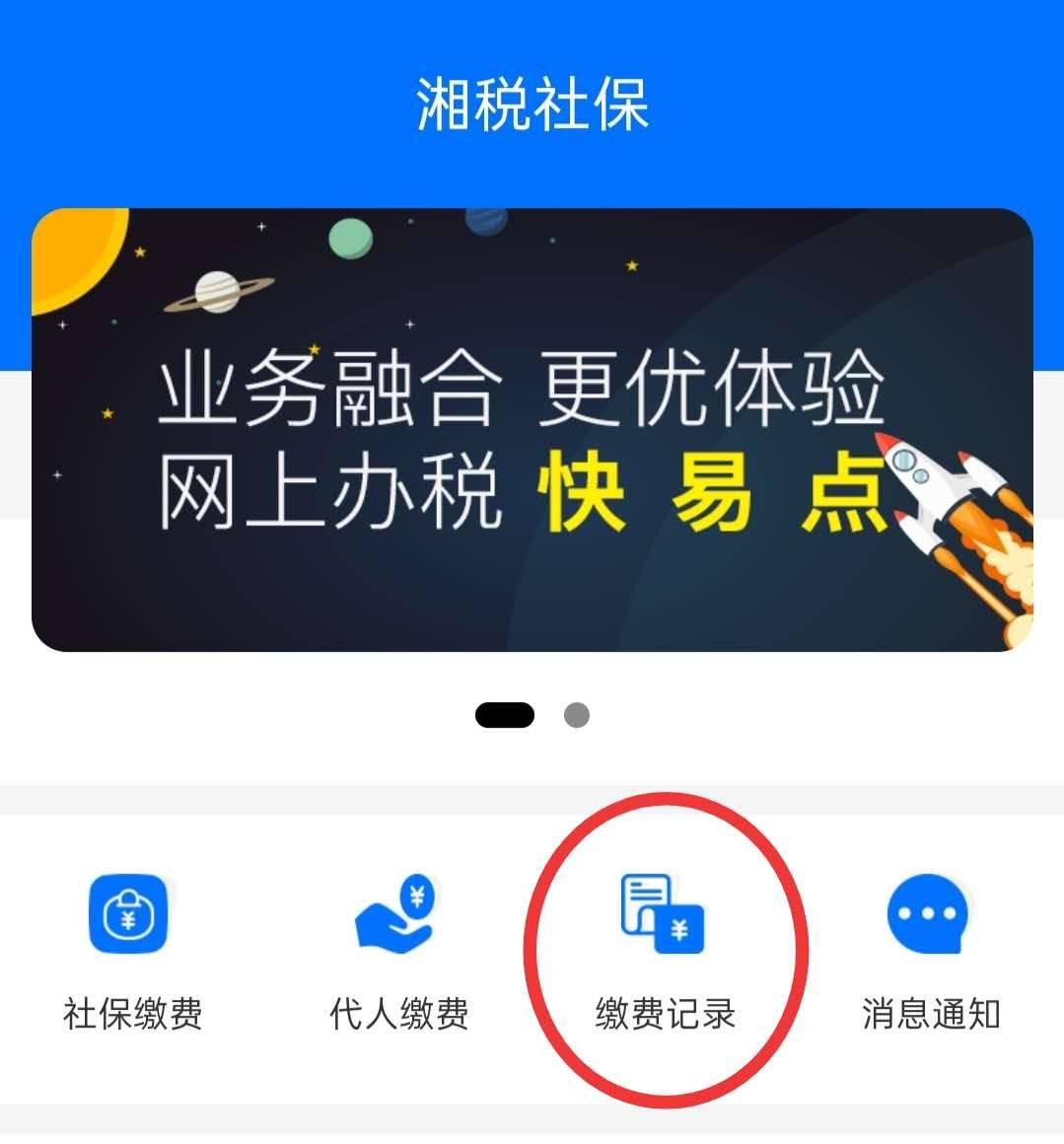Image resolution: width=1064 pixels, height=1144 pixels.
Task: Jump to the second banner page dot
Action: point(577,715)
